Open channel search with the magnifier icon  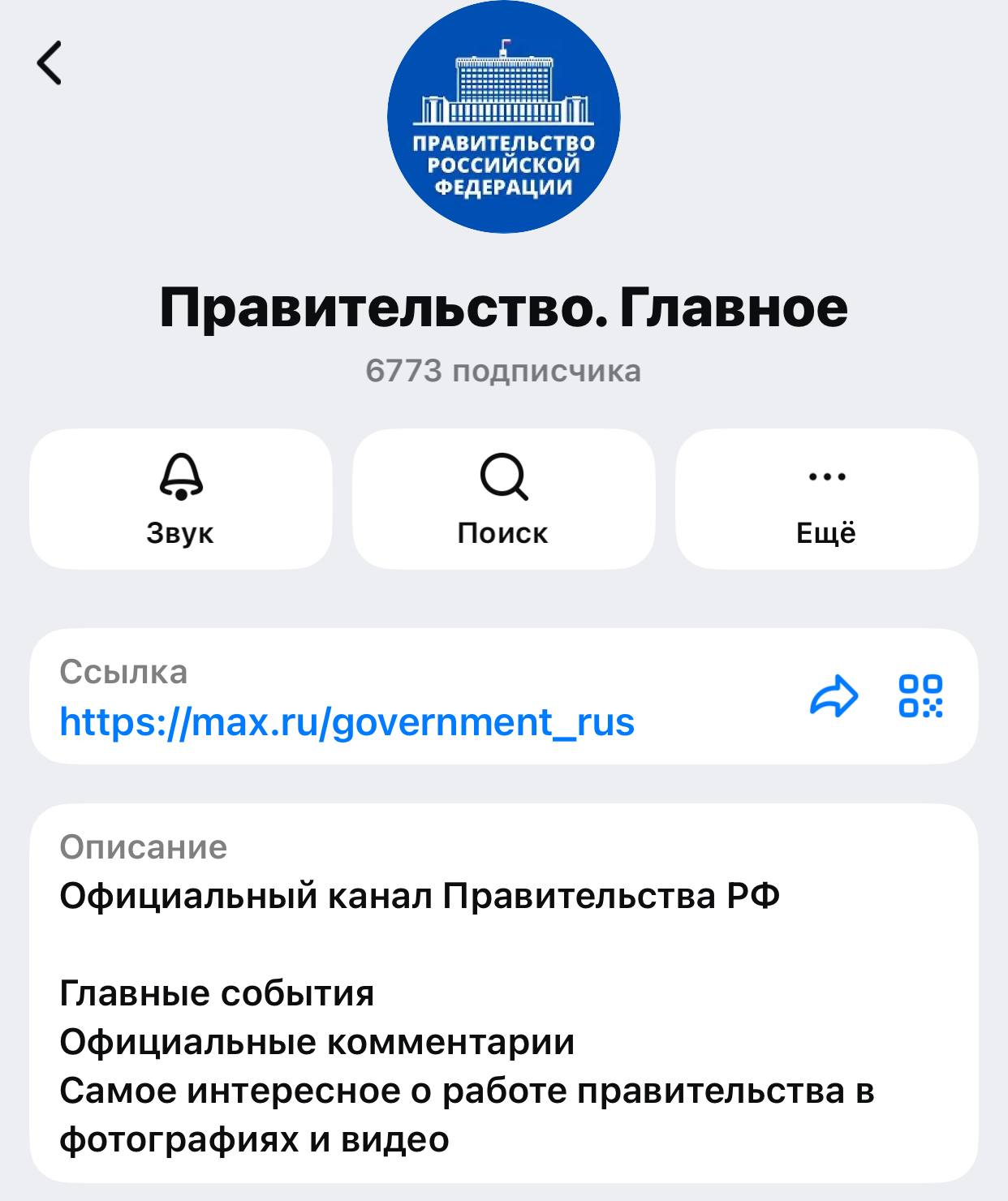[x=504, y=480]
